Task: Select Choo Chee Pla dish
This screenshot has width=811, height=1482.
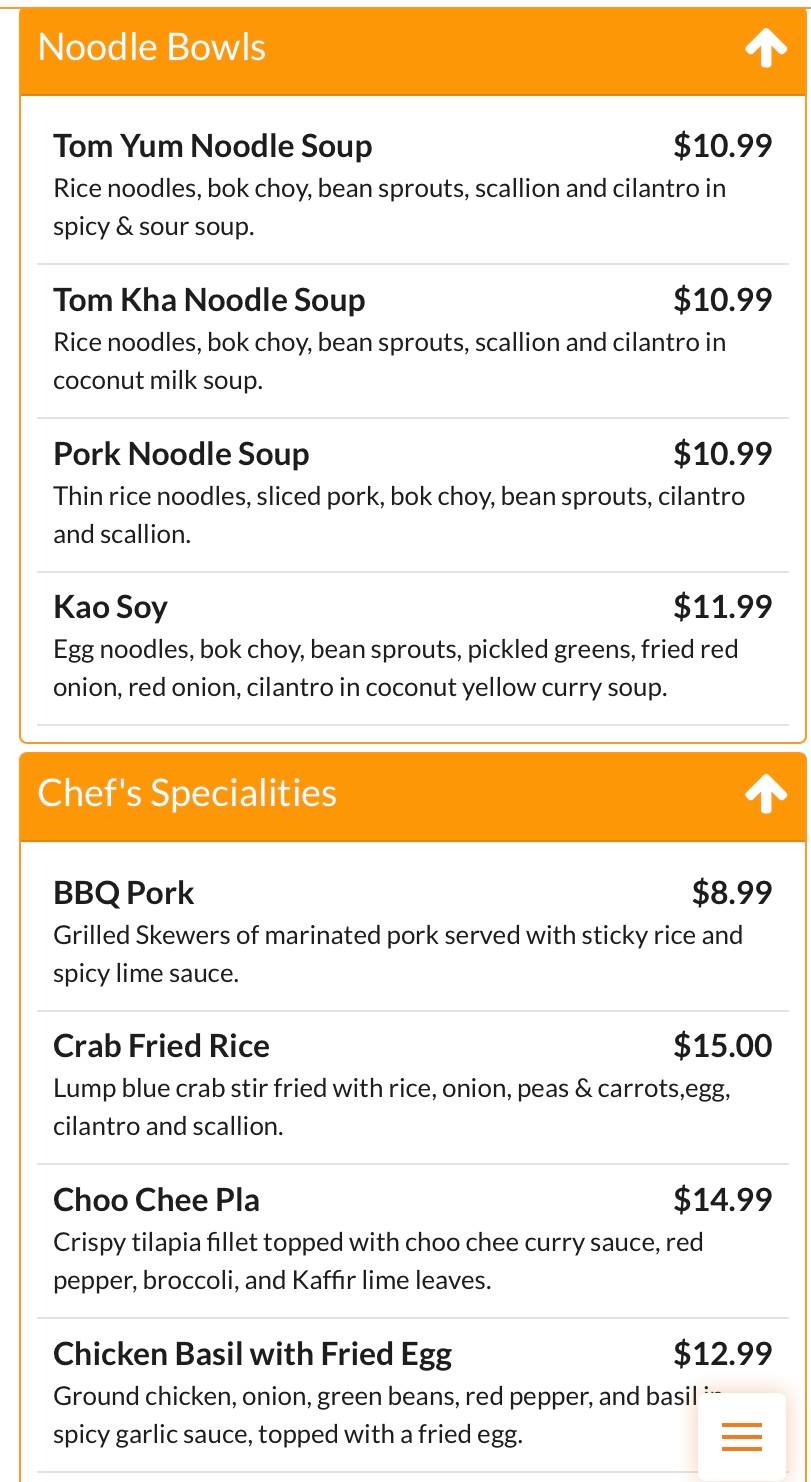Action: pos(412,1241)
